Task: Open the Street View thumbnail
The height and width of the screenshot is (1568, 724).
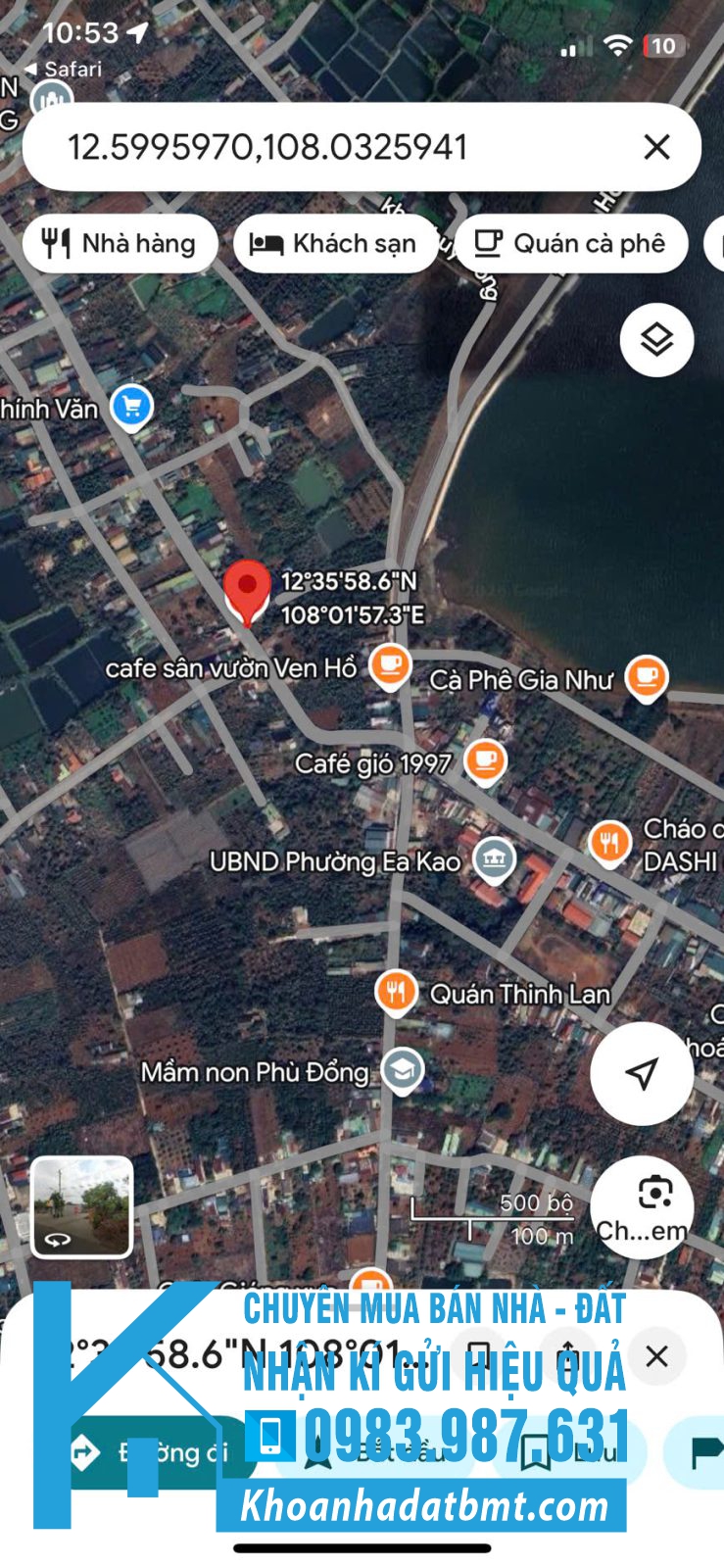Action: (81, 1207)
